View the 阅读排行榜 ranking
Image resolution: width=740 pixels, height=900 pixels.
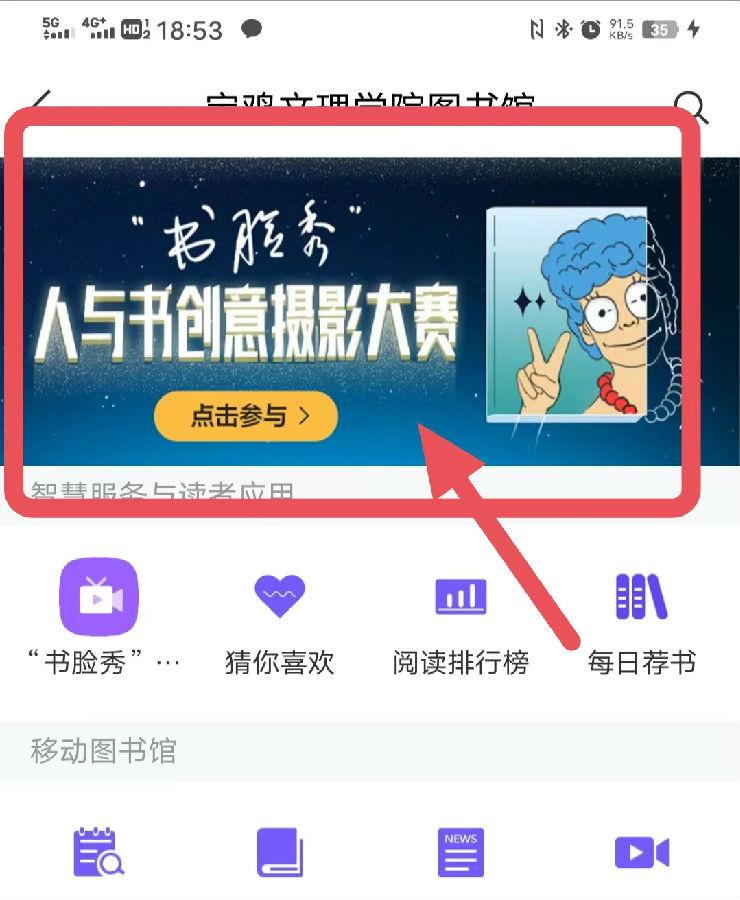point(460,598)
